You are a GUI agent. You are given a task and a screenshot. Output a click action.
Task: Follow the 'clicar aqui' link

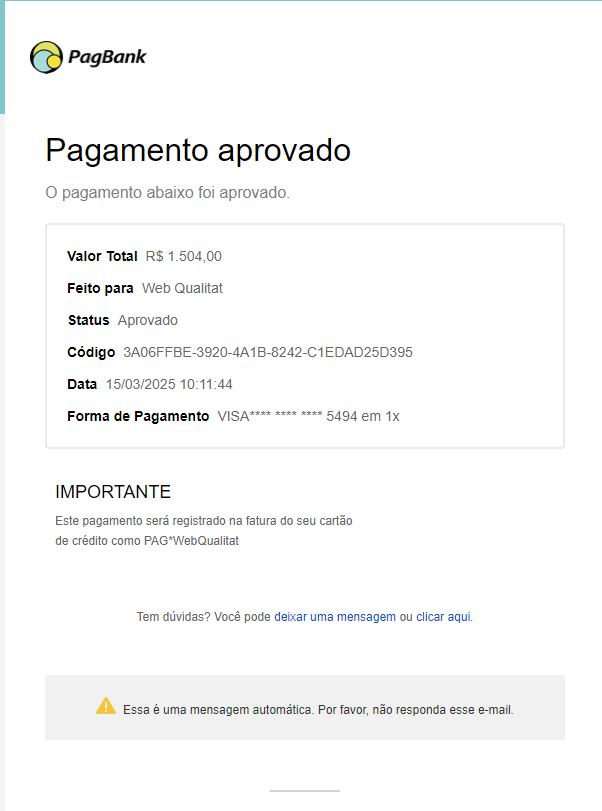[443, 617]
